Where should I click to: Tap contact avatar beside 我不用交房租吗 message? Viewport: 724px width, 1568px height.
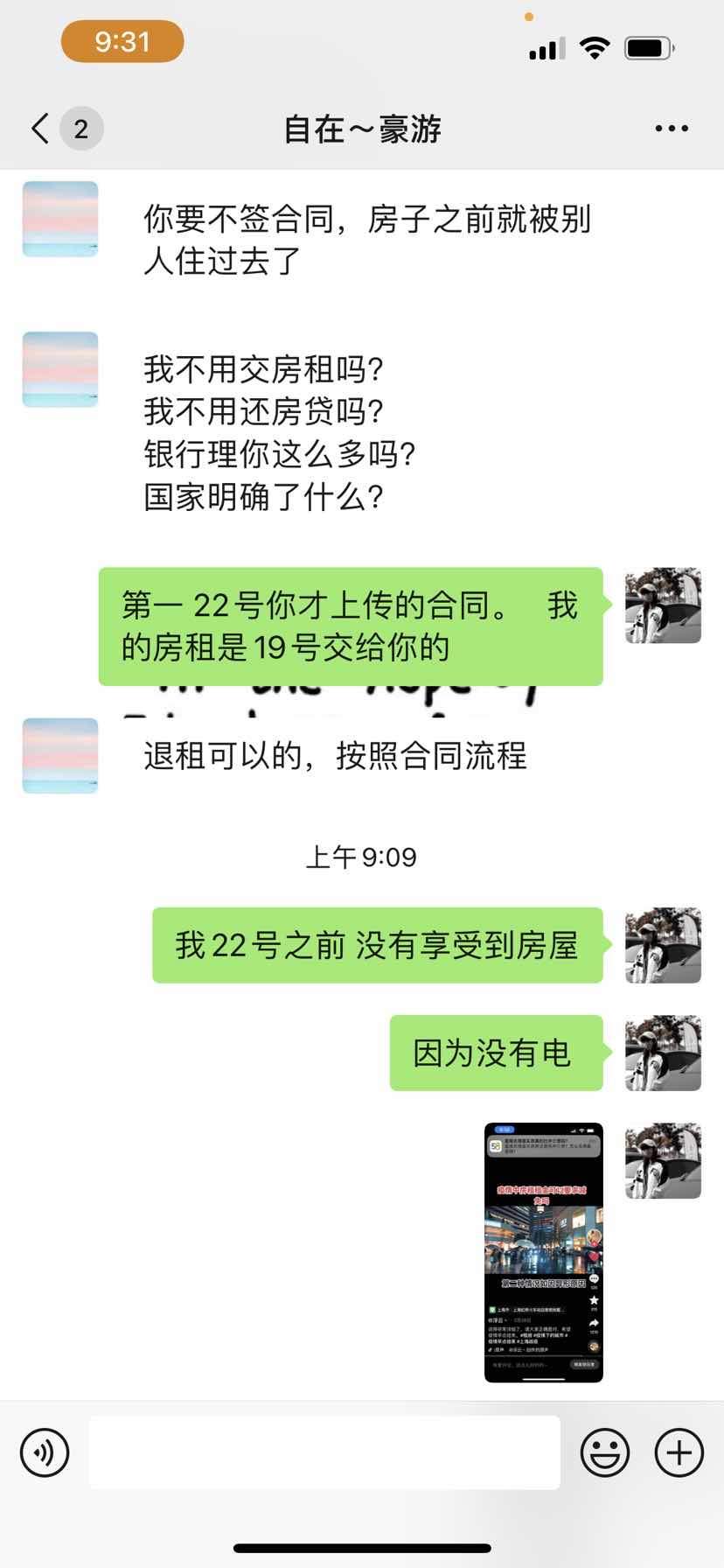(60, 370)
